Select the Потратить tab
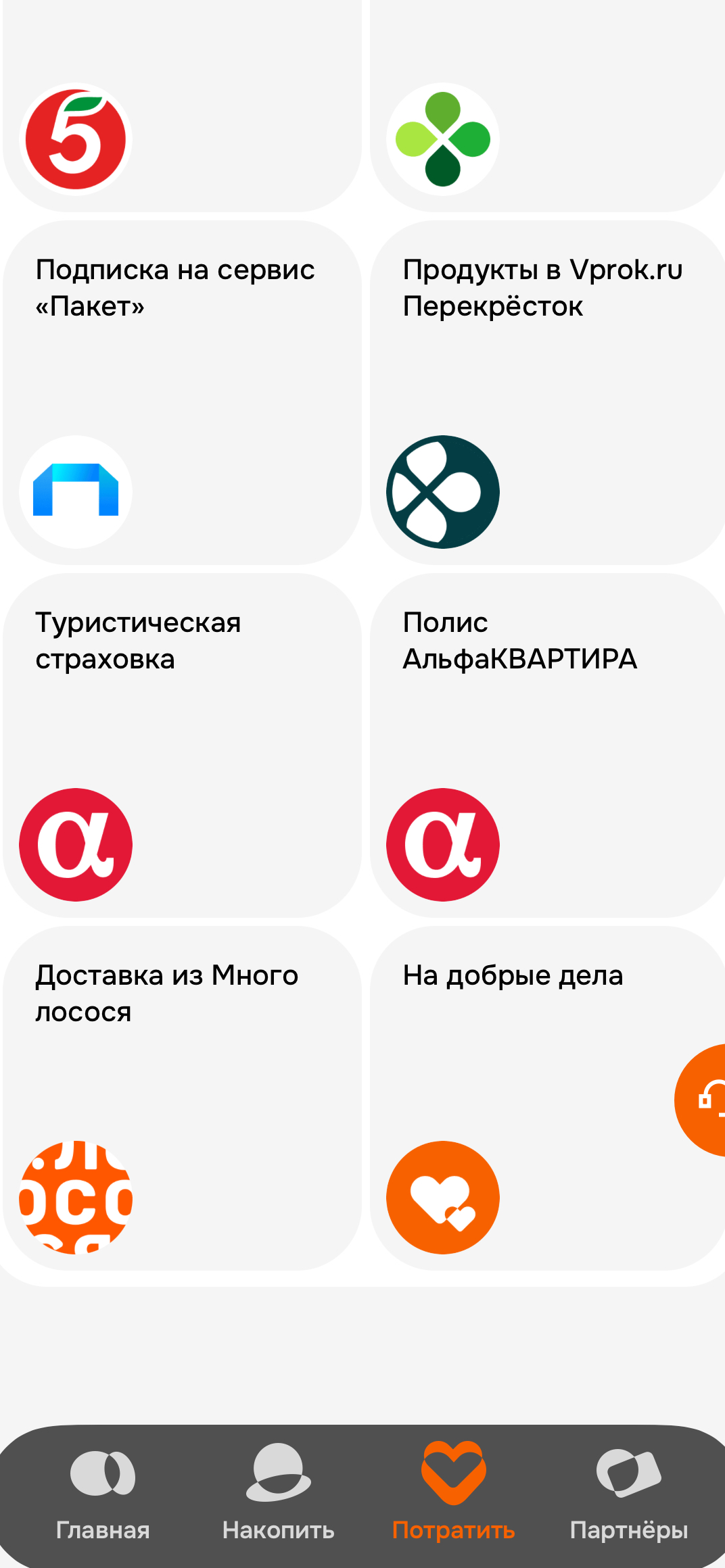Screen dimensions: 725x1568 (x=453, y=1492)
